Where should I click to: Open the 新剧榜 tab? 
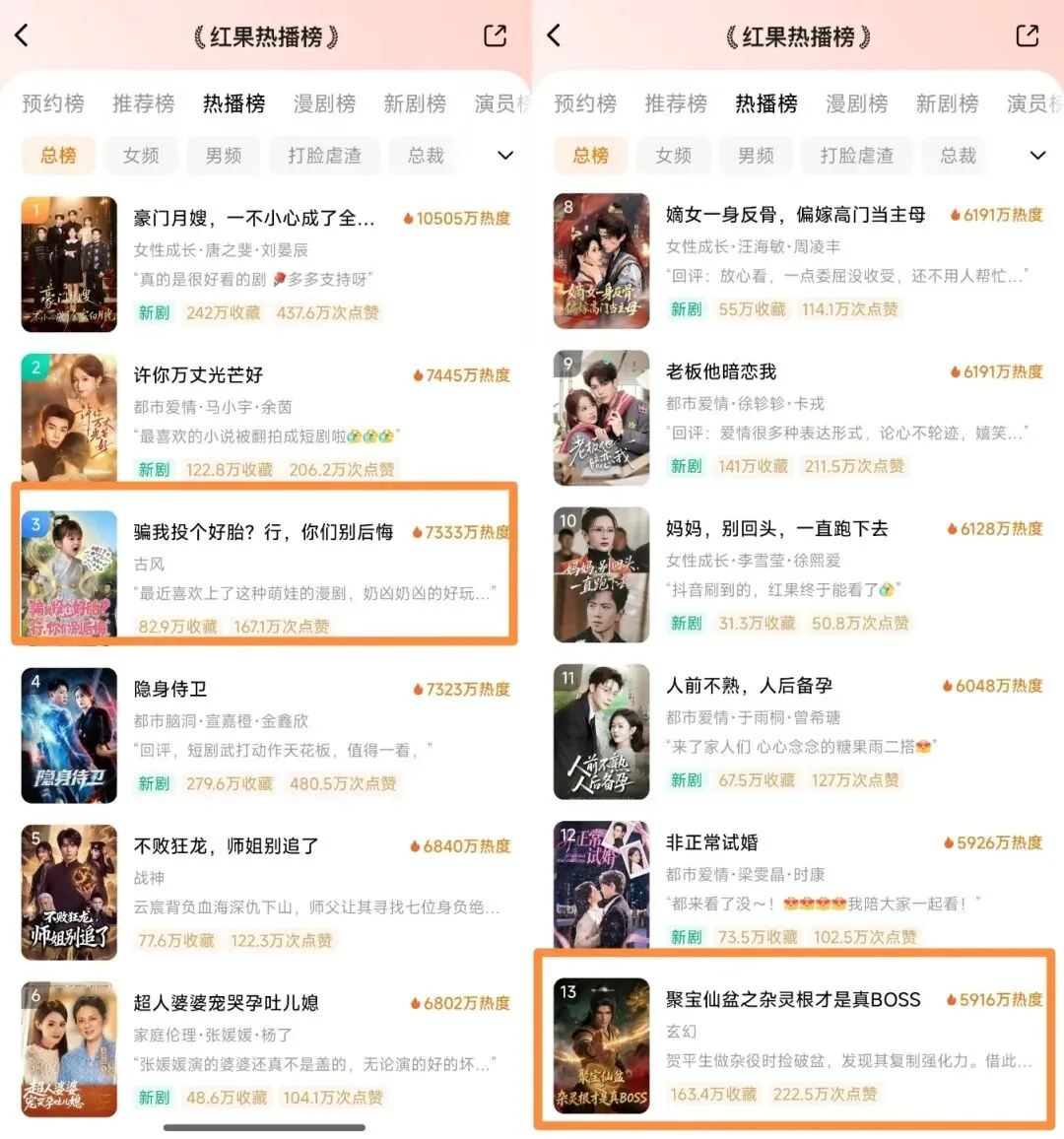415,103
